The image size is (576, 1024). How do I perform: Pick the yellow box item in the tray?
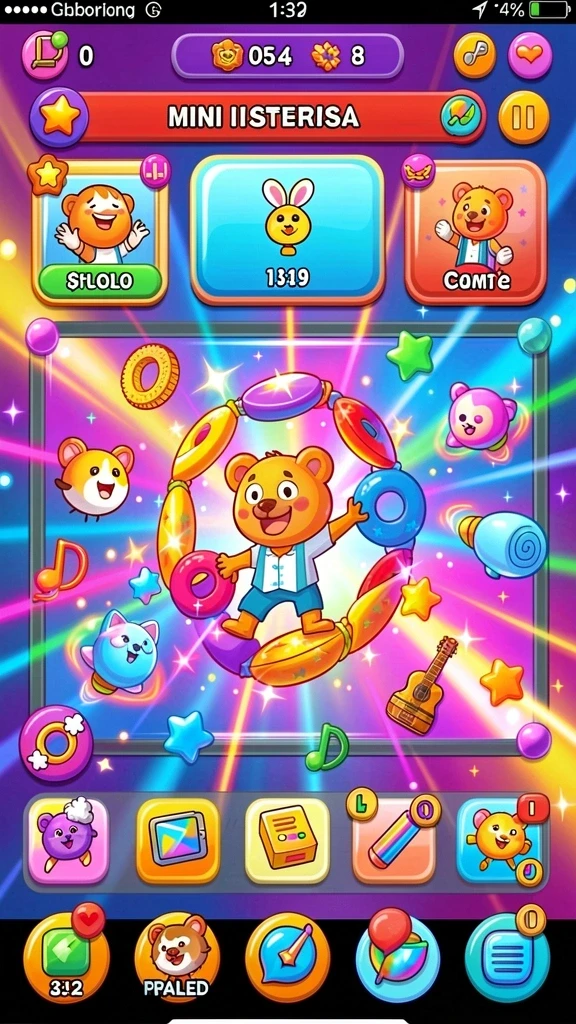point(287,840)
